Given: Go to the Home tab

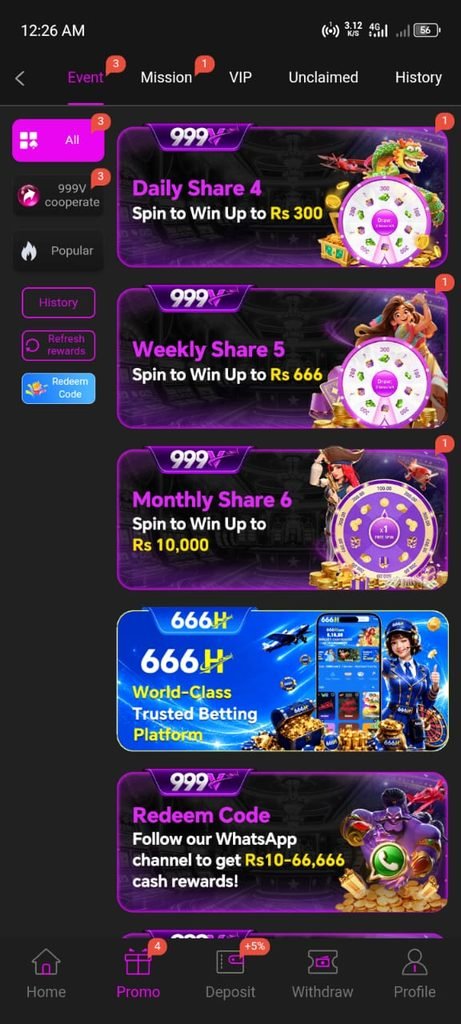Looking at the screenshot, I should [46, 974].
